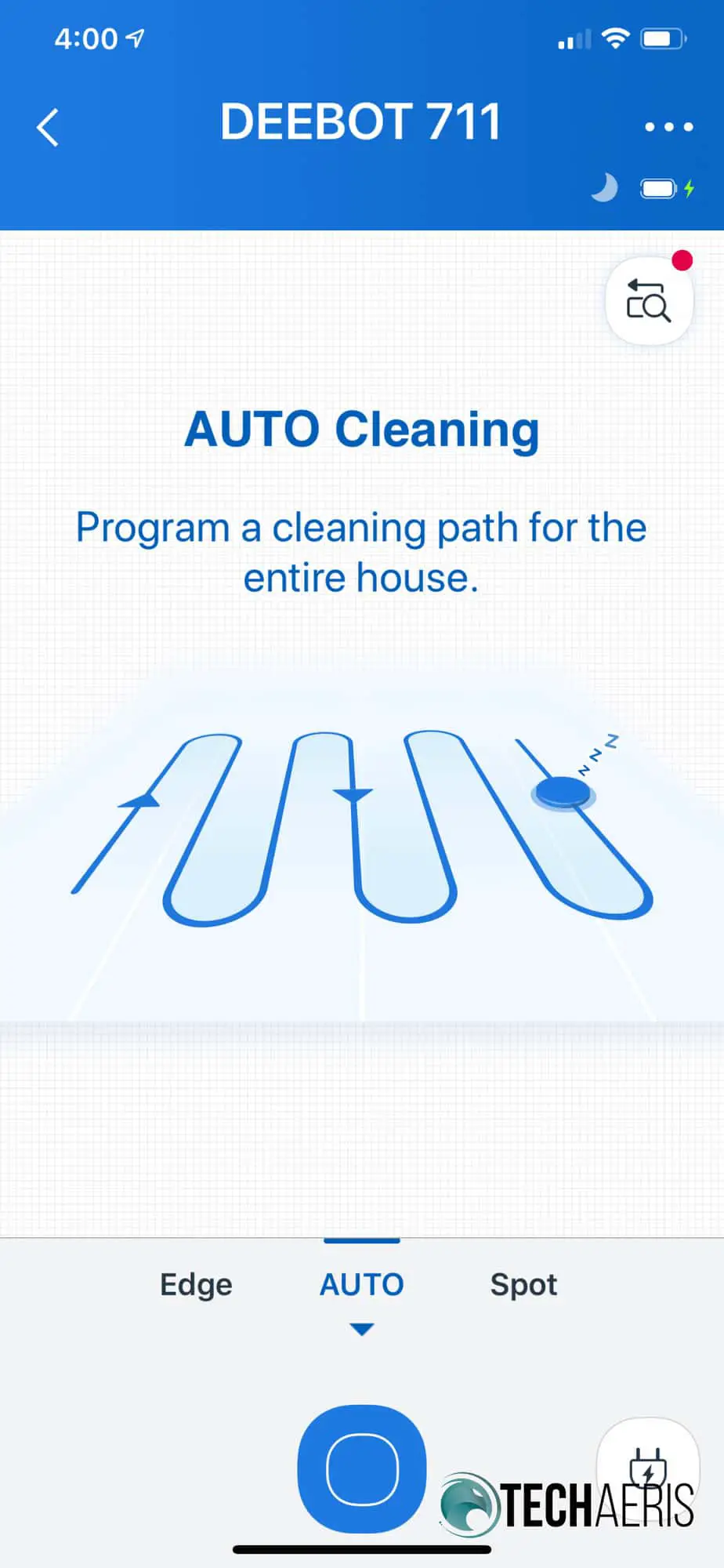724x1568 pixels.
Task: Open the three-dot more options menu
Action: tap(668, 126)
